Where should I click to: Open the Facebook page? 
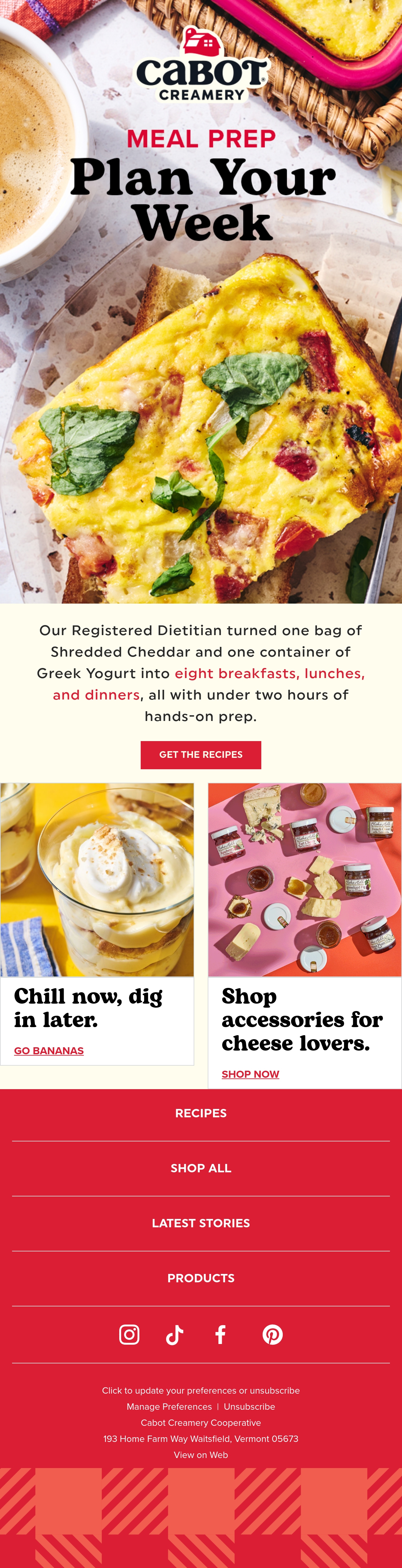pyautogui.click(x=221, y=1334)
